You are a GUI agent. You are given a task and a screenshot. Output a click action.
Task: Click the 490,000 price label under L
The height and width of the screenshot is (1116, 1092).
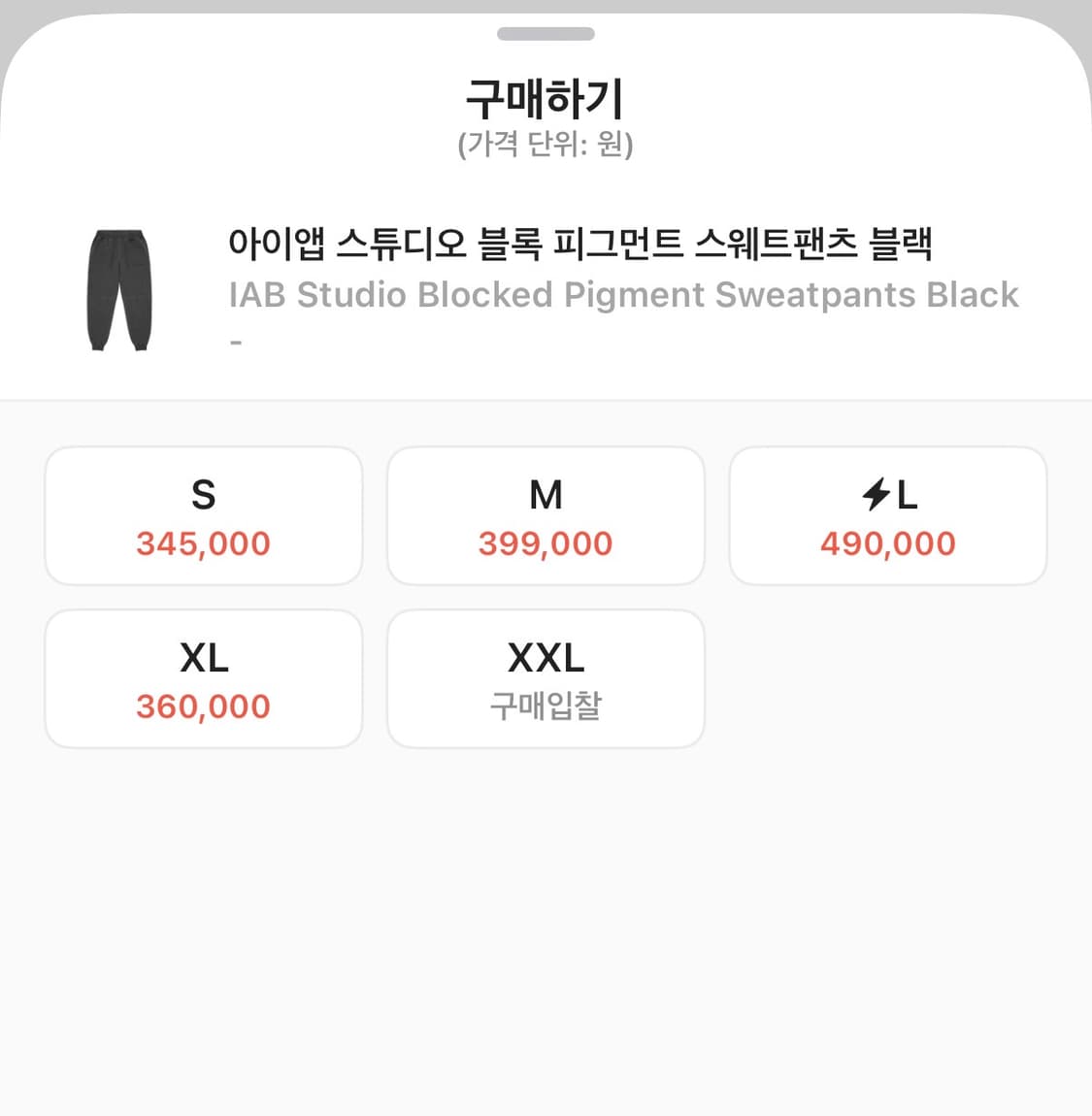tap(888, 543)
